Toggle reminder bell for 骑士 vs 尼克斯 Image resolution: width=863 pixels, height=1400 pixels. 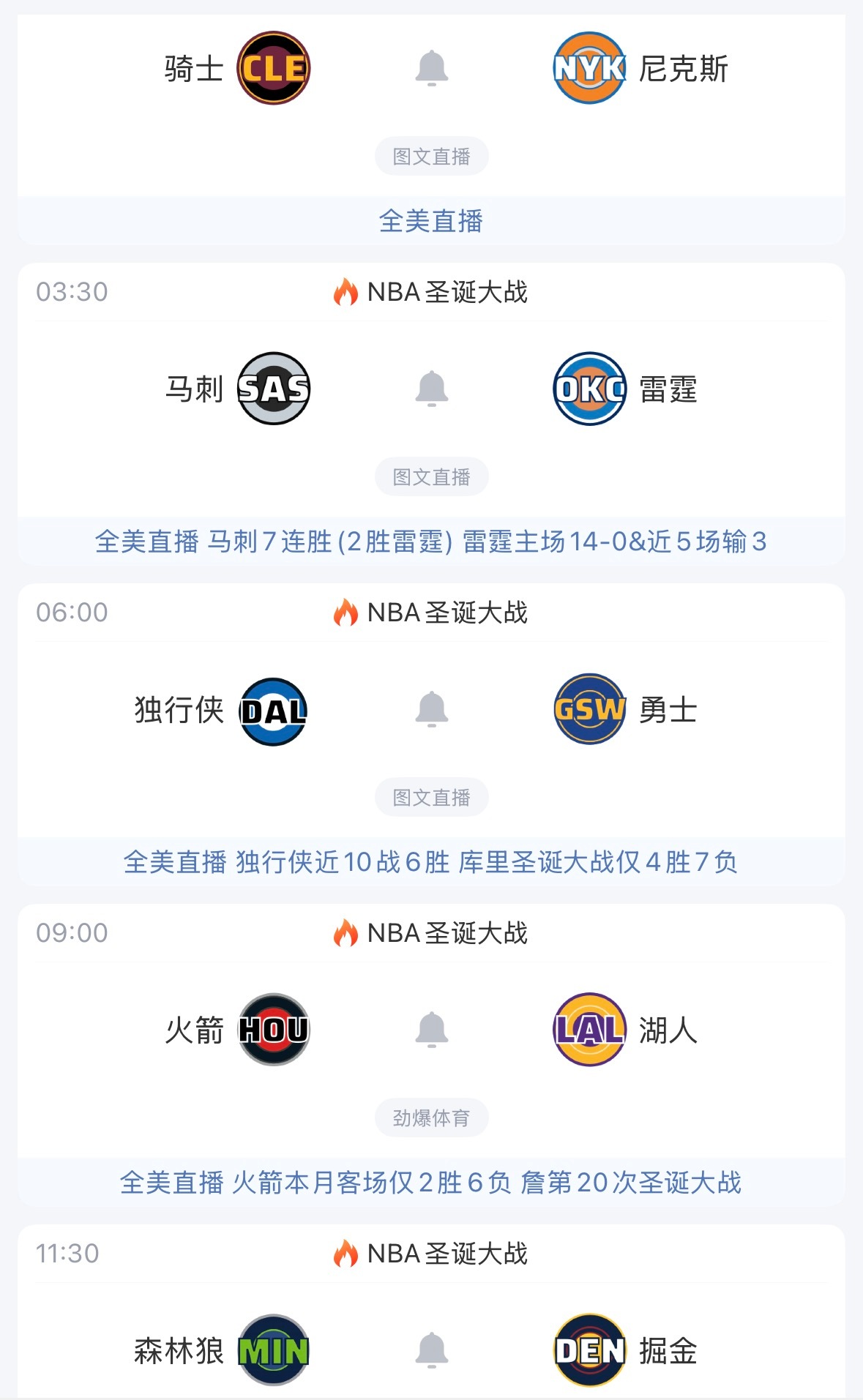pos(431,68)
